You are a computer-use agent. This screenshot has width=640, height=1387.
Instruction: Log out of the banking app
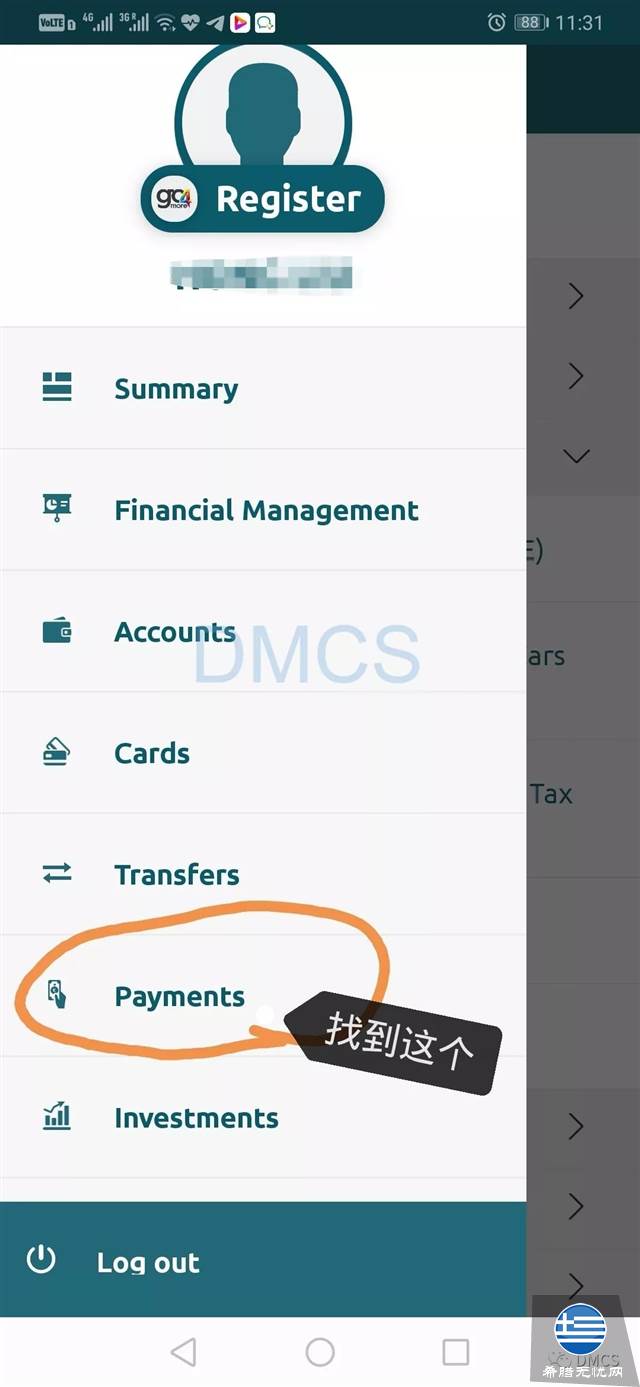[148, 1262]
